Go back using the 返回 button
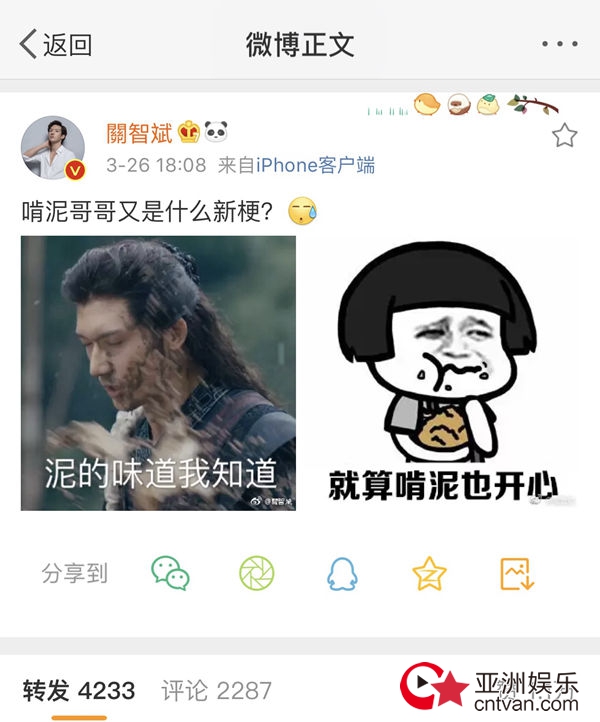The image size is (600, 722). (55, 44)
